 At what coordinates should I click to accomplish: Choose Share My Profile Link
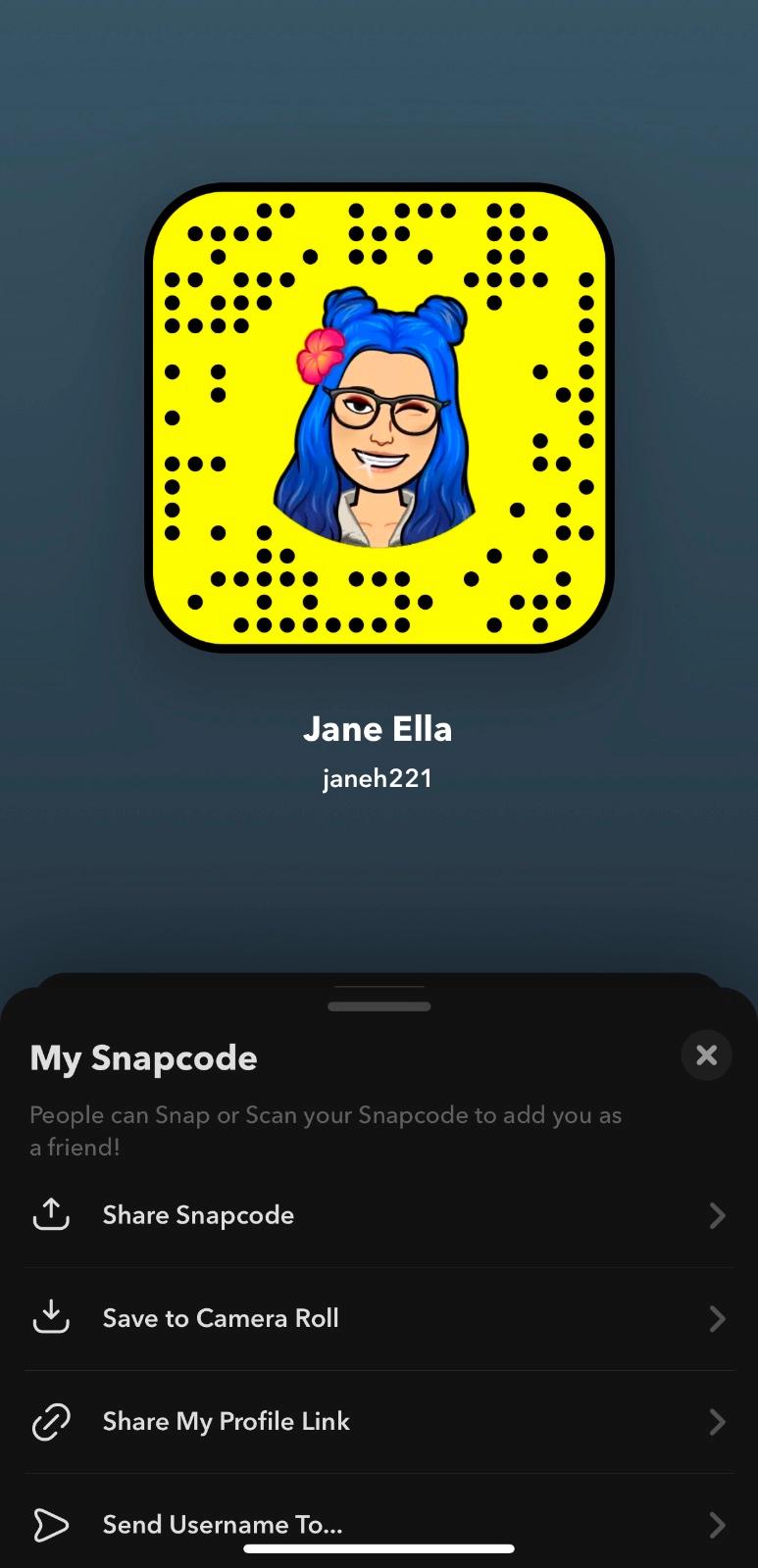point(379,1421)
